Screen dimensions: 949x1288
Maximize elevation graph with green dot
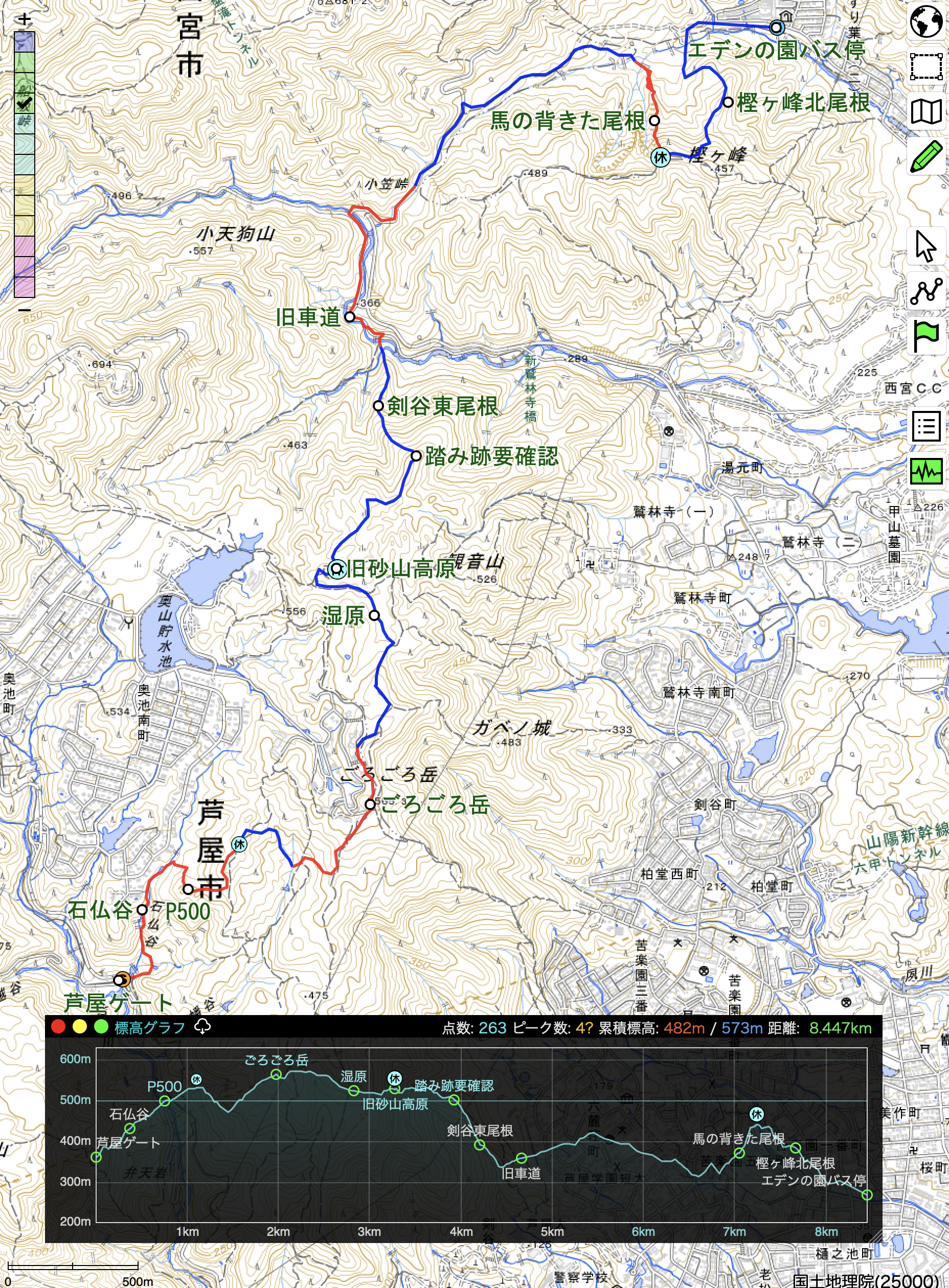[101, 1027]
